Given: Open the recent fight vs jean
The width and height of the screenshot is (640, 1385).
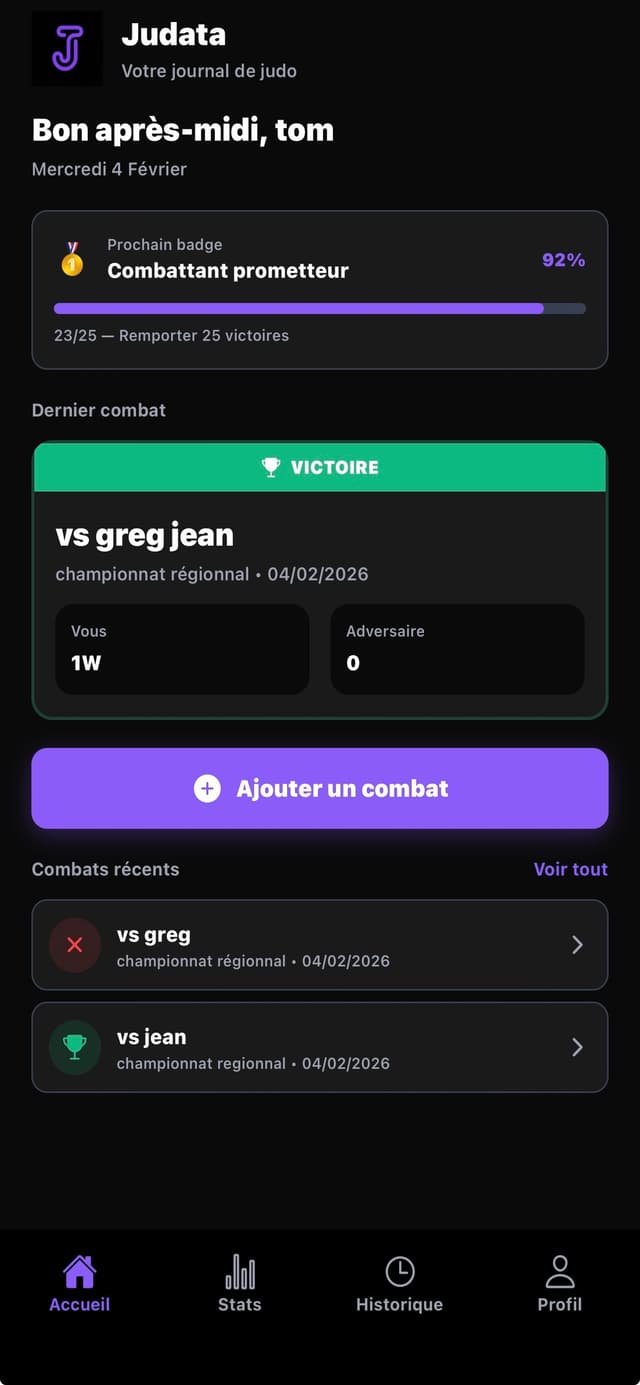Looking at the screenshot, I should [x=320, y=1047].
